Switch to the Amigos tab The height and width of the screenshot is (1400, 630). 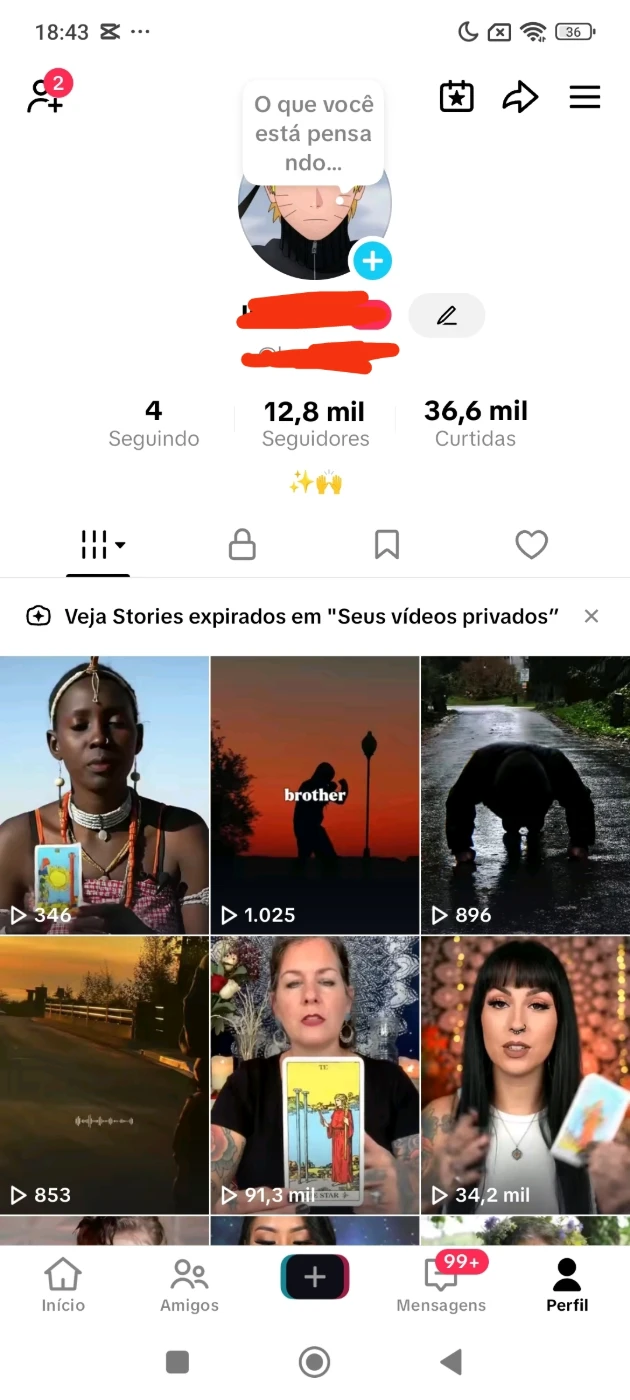(x=189, y=1285)
